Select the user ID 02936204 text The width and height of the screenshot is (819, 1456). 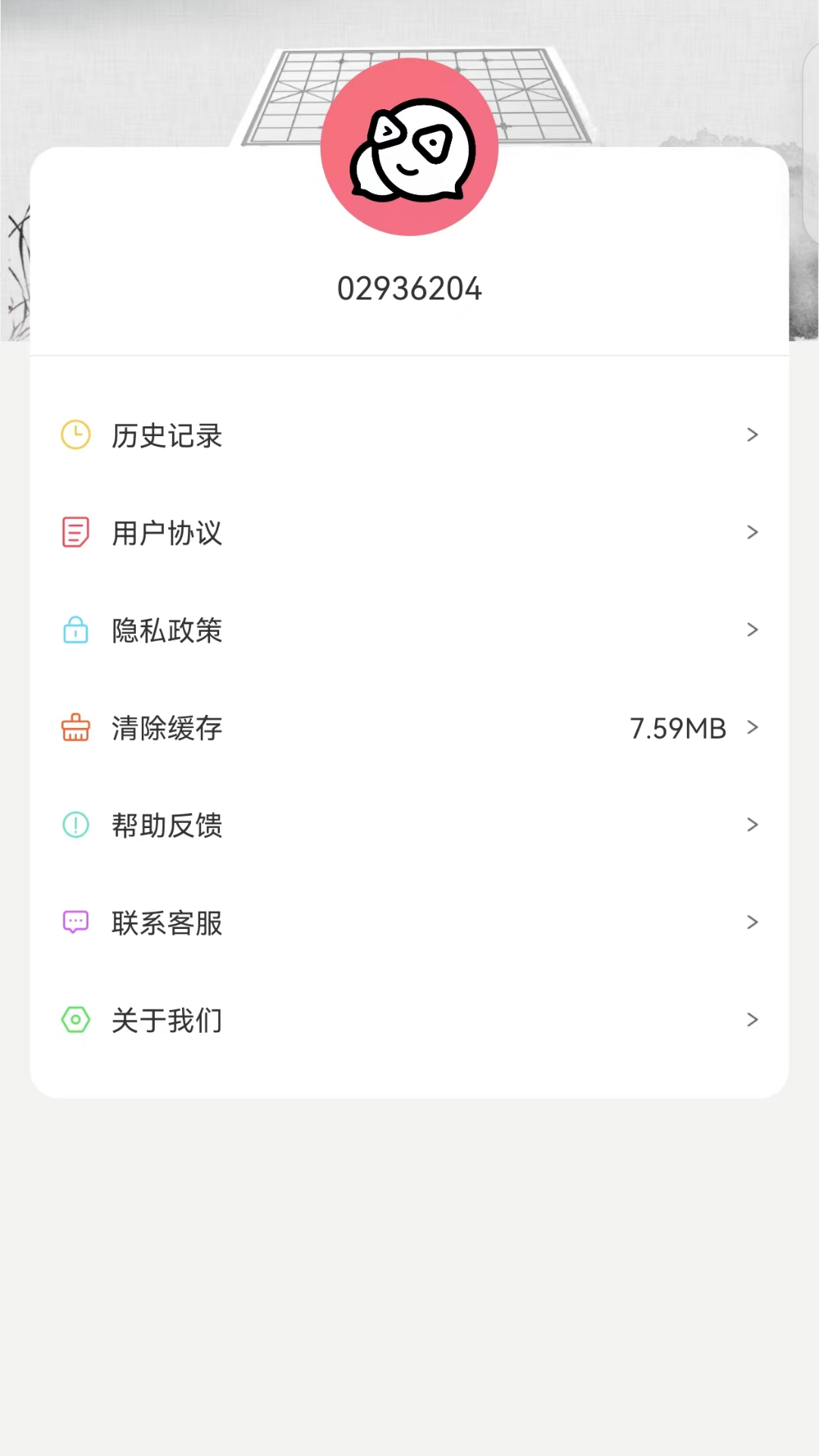click(409, 289)
